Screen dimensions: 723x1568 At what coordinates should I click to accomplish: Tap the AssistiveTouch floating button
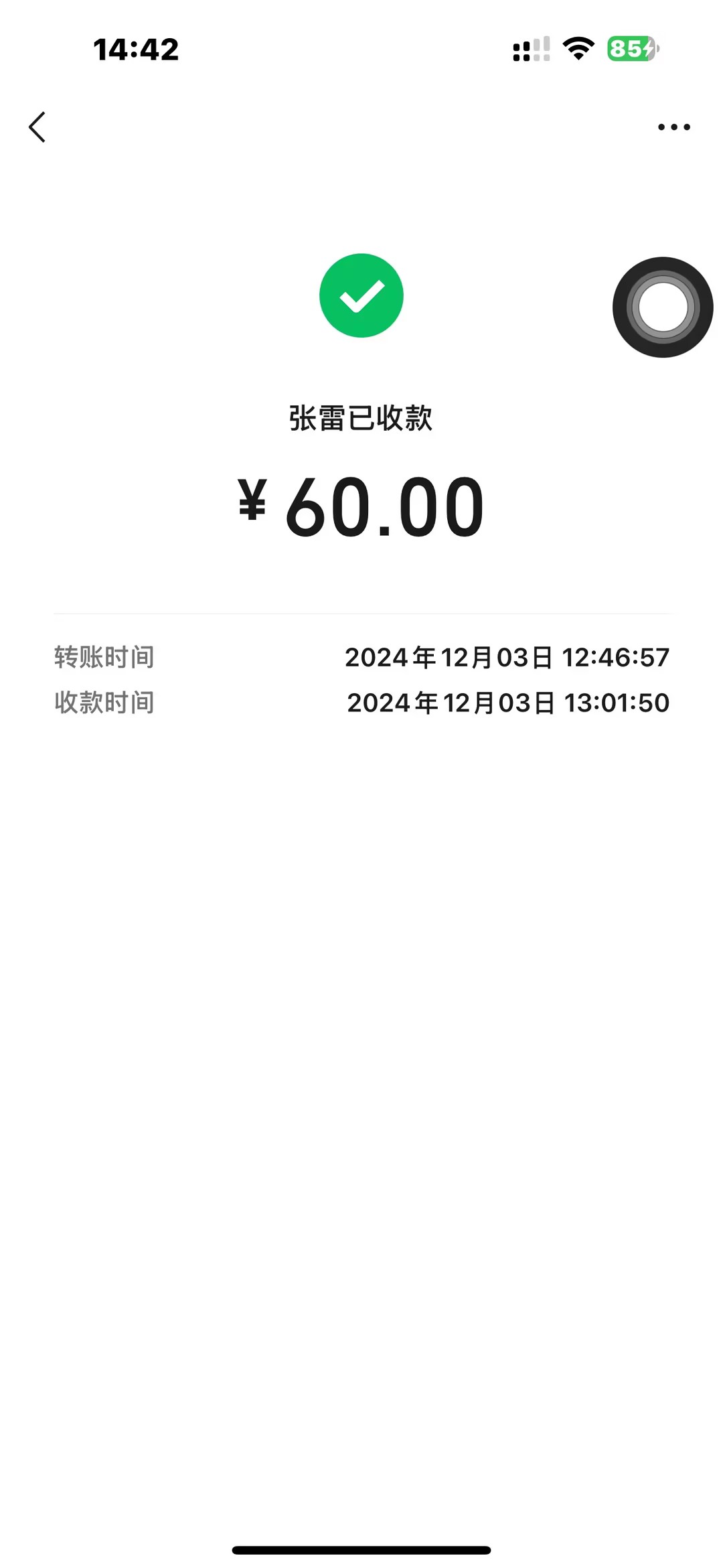663,307
